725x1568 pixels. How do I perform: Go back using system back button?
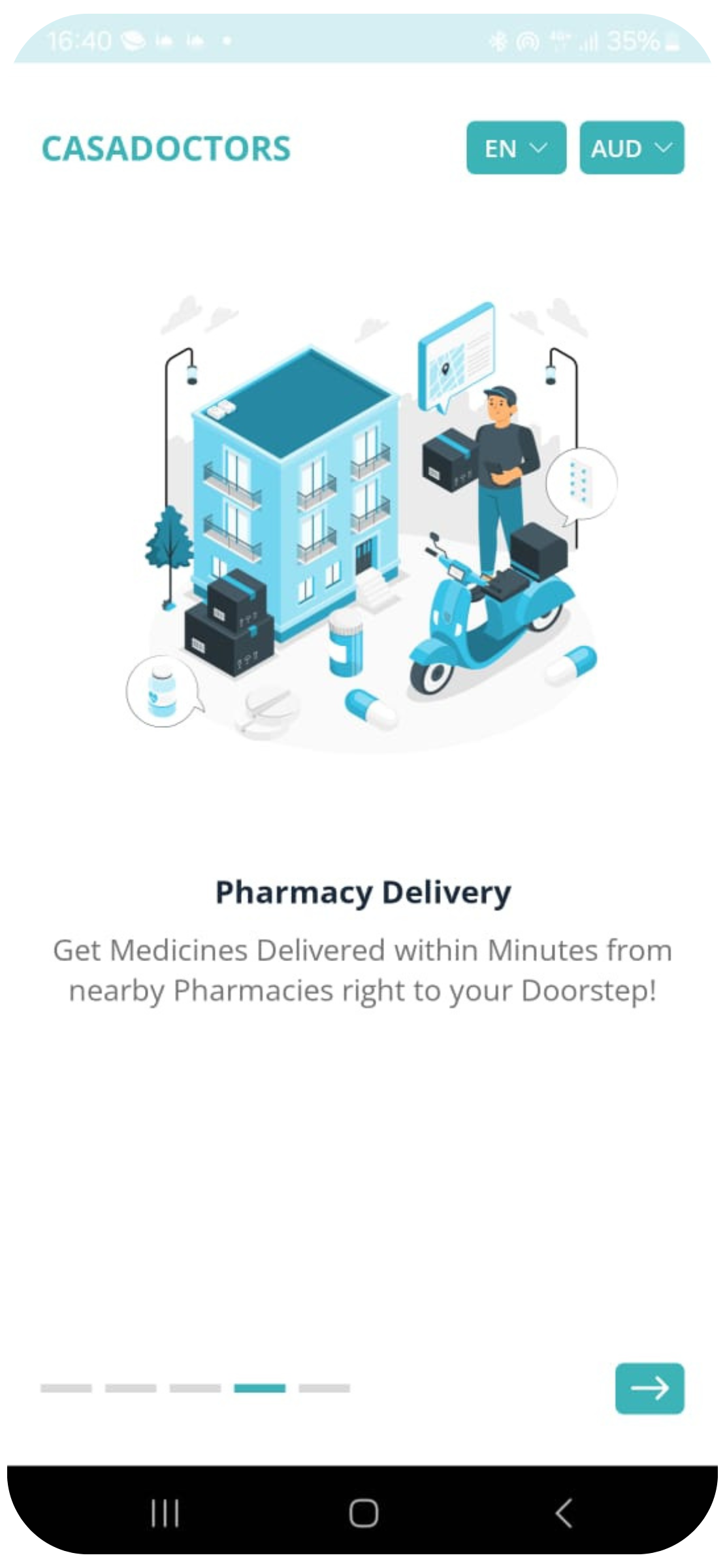pos(563,1512)
